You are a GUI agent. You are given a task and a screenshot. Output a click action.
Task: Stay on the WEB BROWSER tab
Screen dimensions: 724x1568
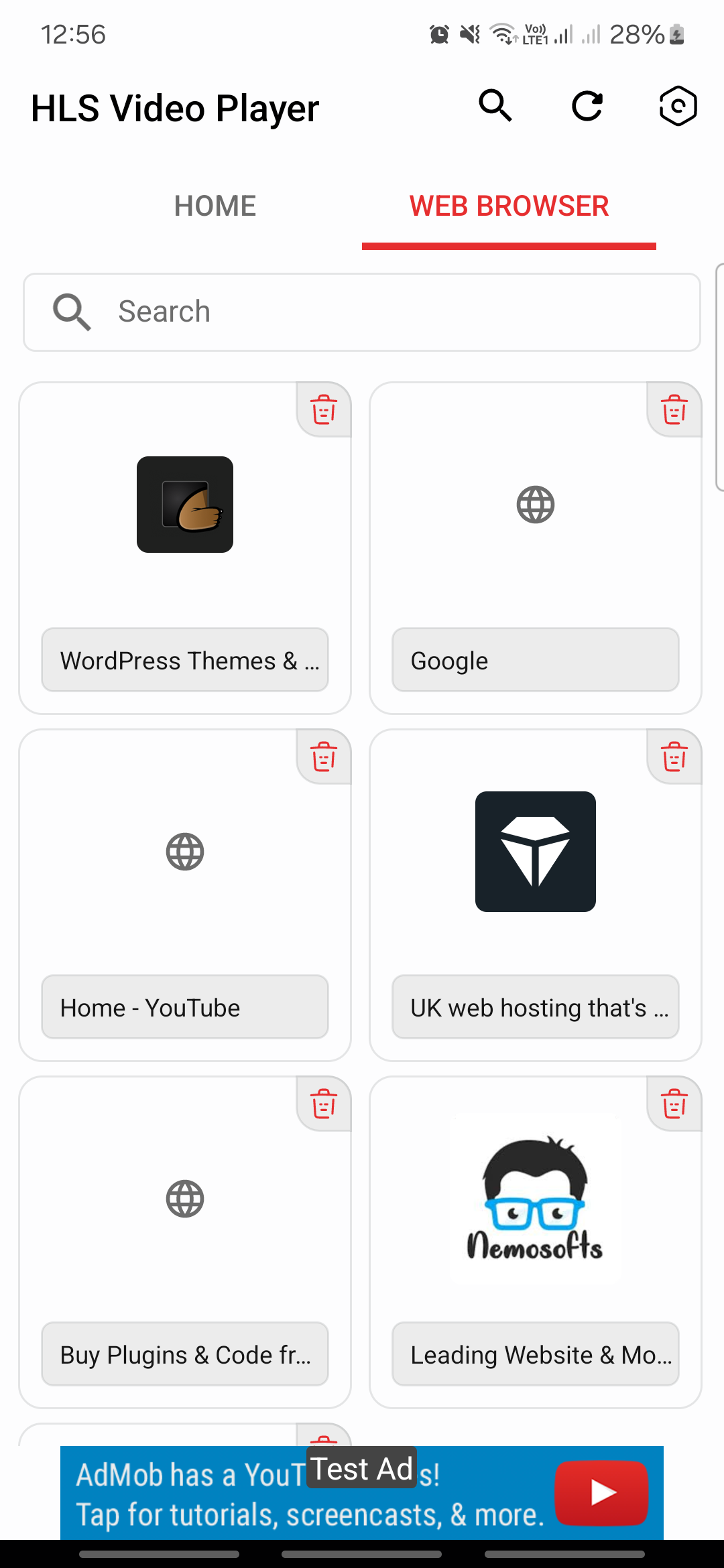[509, 206]
